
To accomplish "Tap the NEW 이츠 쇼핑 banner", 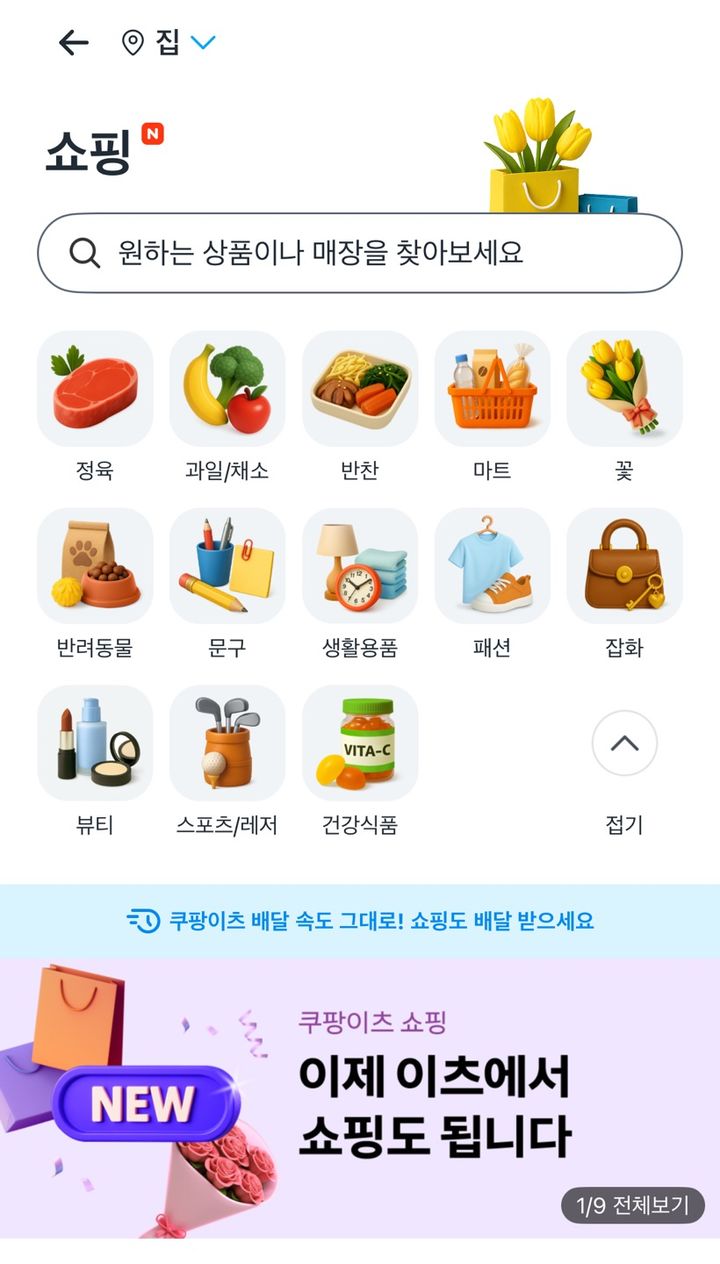I will (360, 1090).
